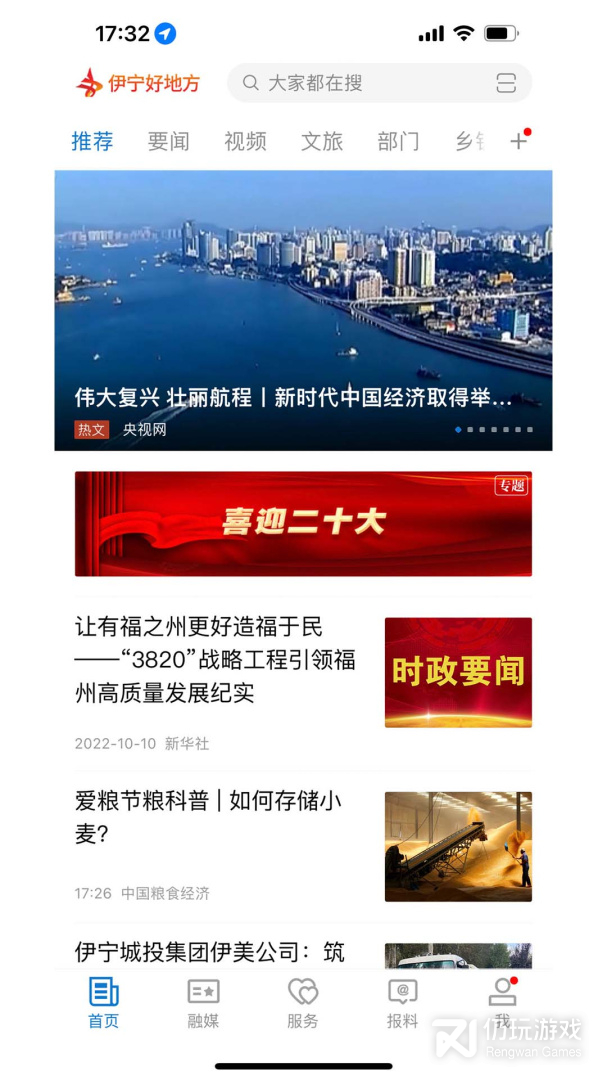607x1080 pixels.
Task: Select the 推荐 tab
Action: tap(92, 141)
